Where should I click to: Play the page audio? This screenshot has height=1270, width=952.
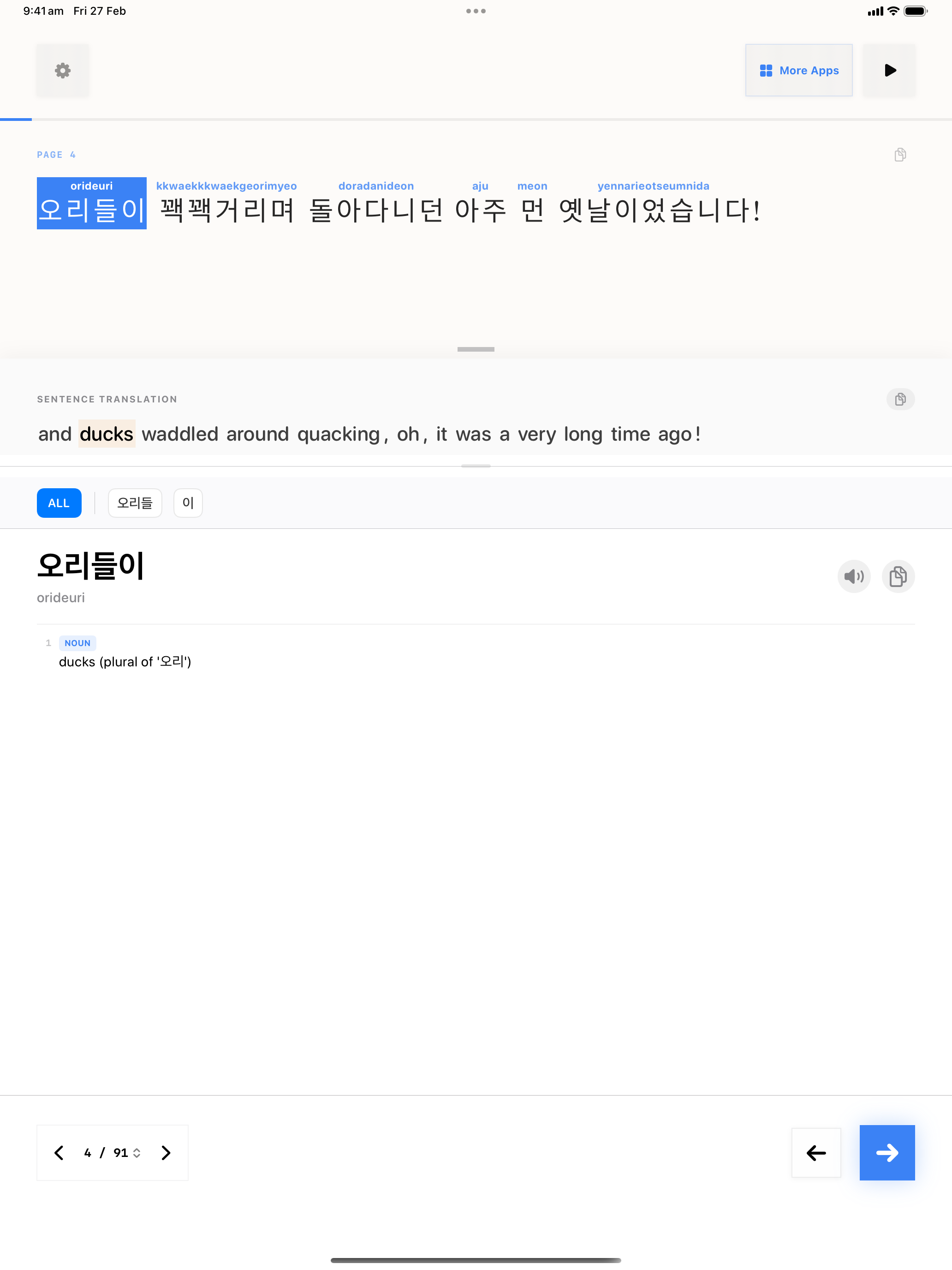click(889, 71)
